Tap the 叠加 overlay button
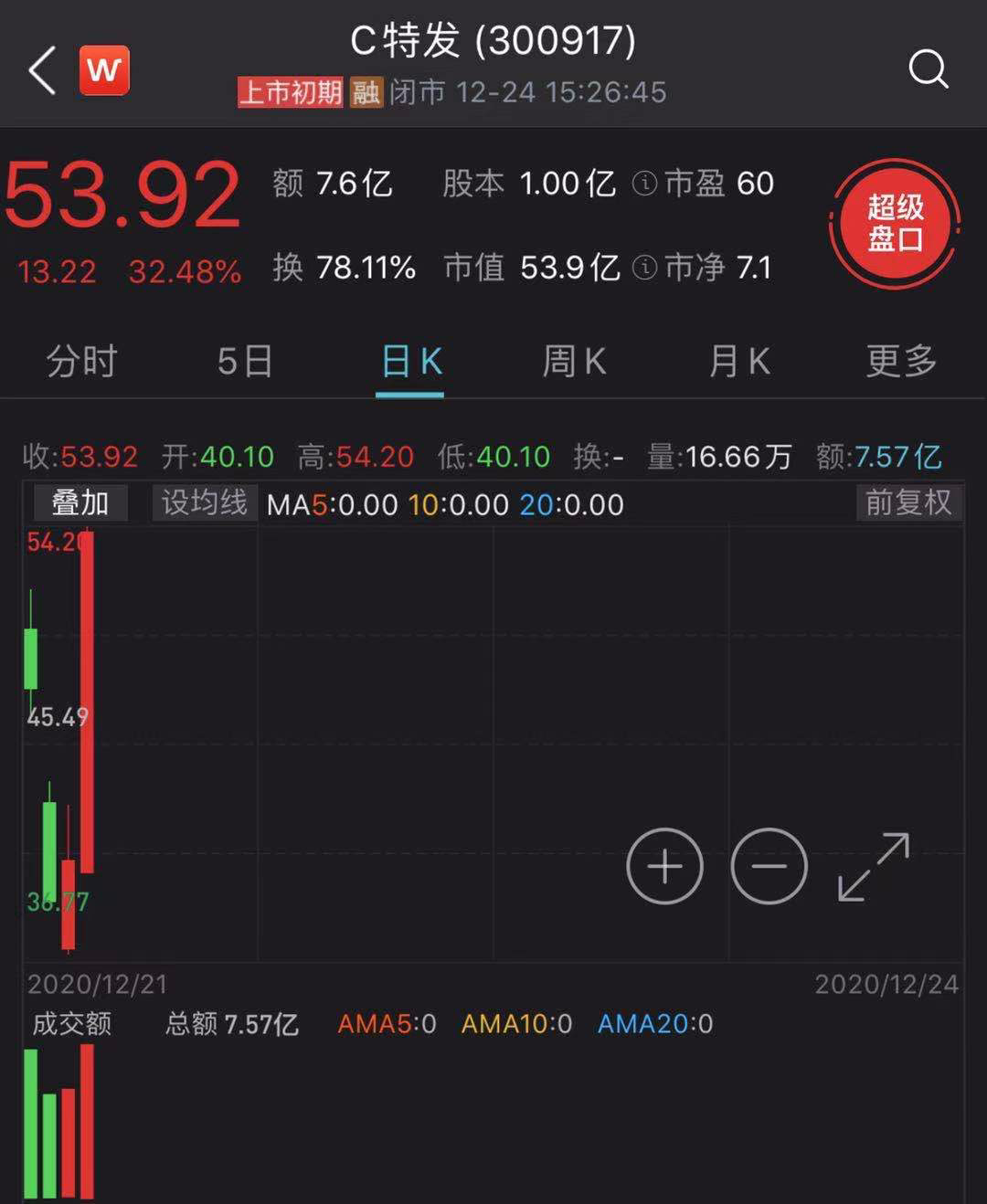Viewport: 987px width, 1204px height. 80,503
